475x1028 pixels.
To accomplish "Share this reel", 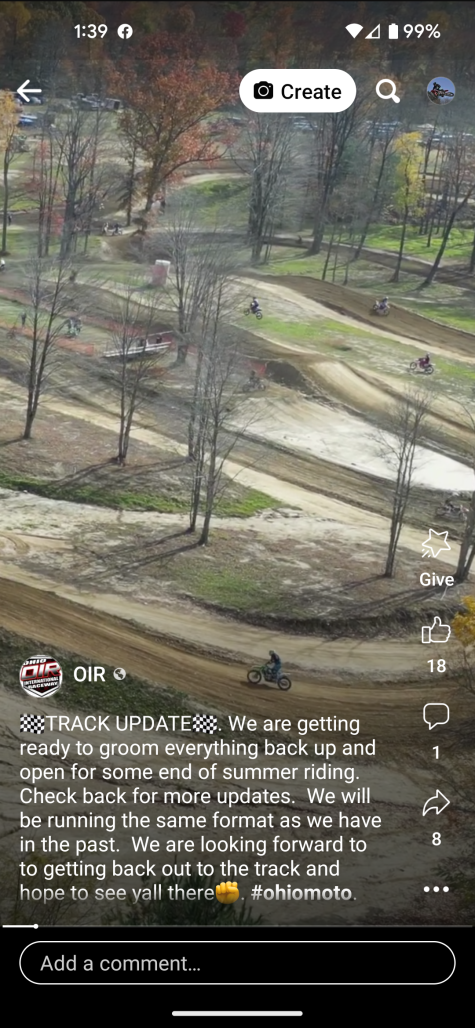I will pos(436,818).
